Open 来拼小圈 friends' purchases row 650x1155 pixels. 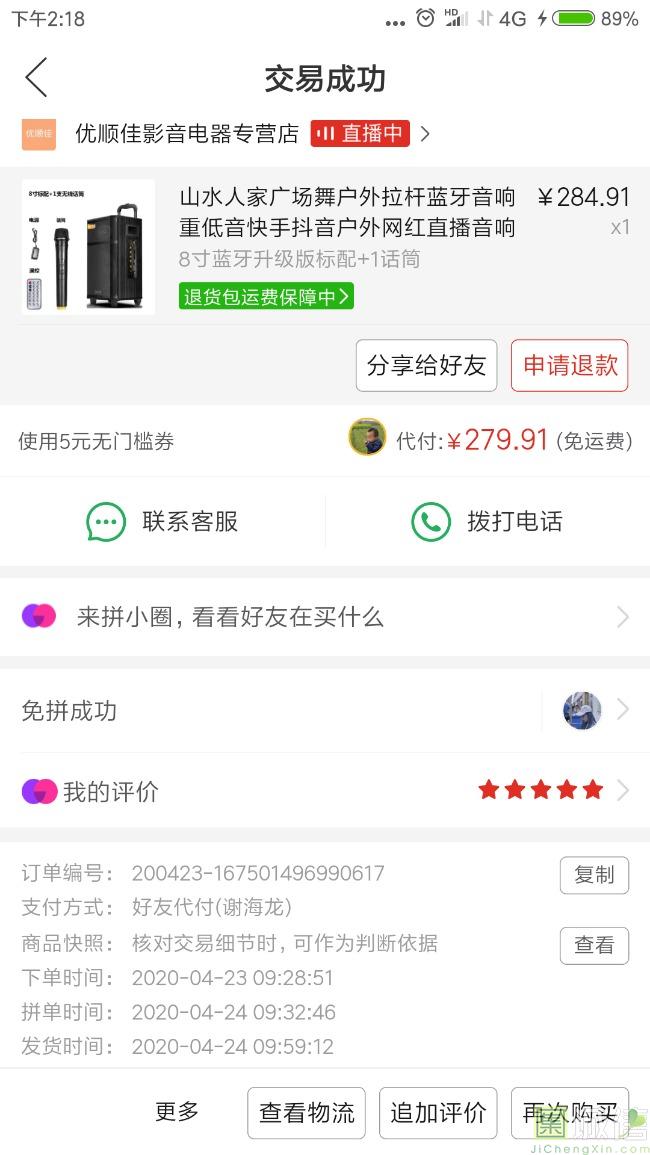[325, 617]
